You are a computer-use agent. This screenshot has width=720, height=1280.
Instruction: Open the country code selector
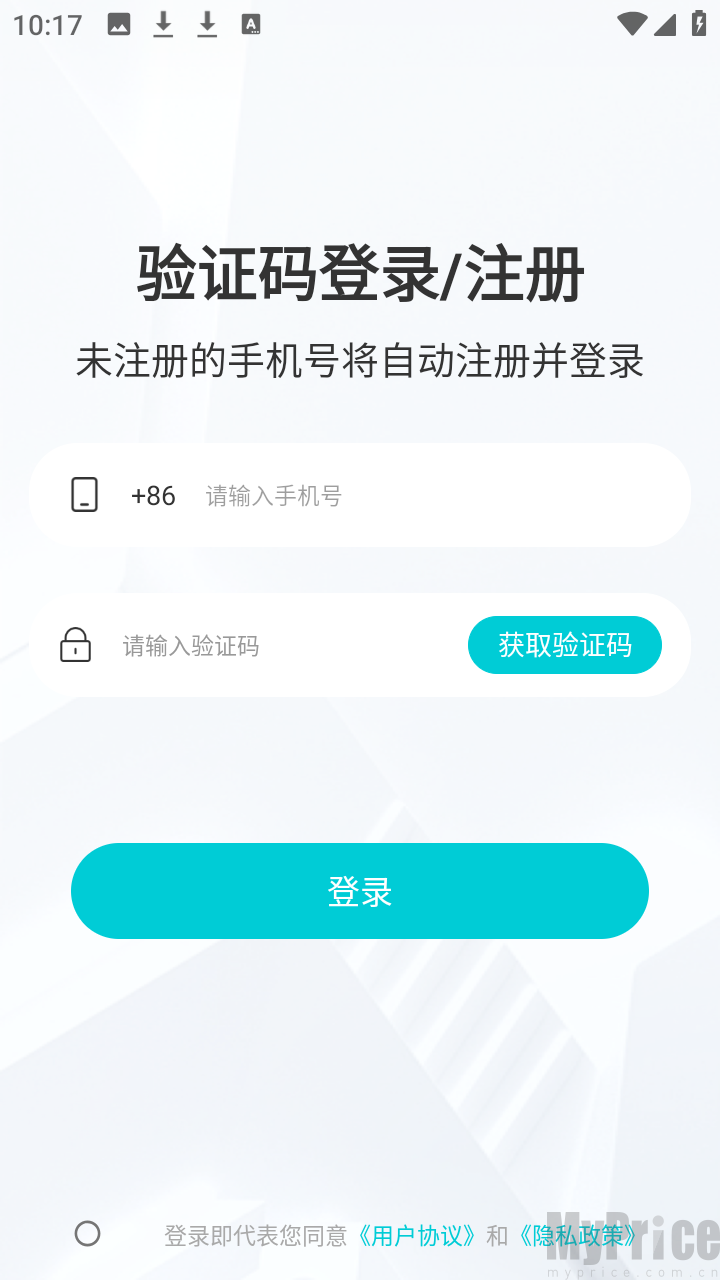(x=153, y=494)
